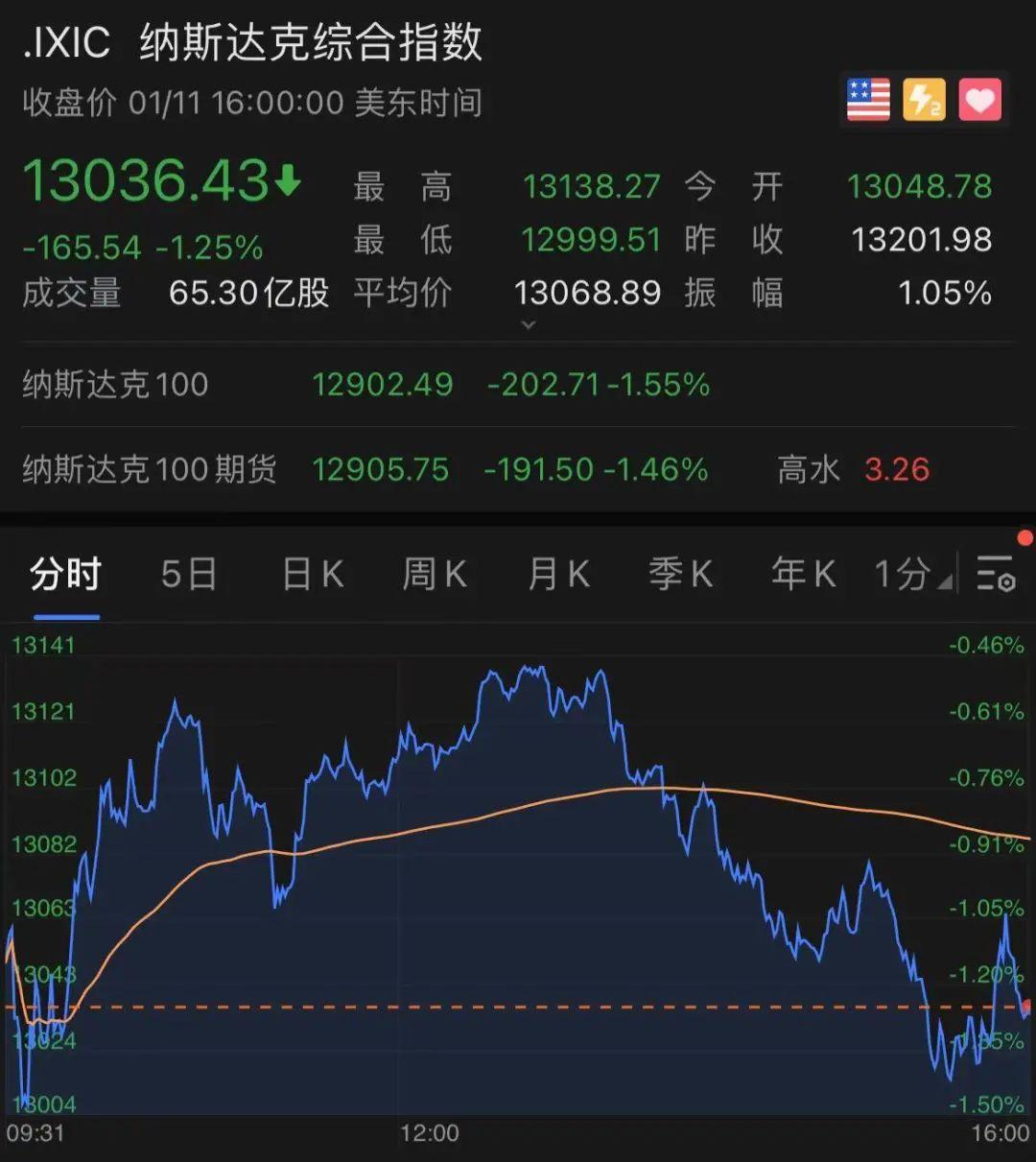Switch to the 分时 chart tab

click(x=65, y=575)
